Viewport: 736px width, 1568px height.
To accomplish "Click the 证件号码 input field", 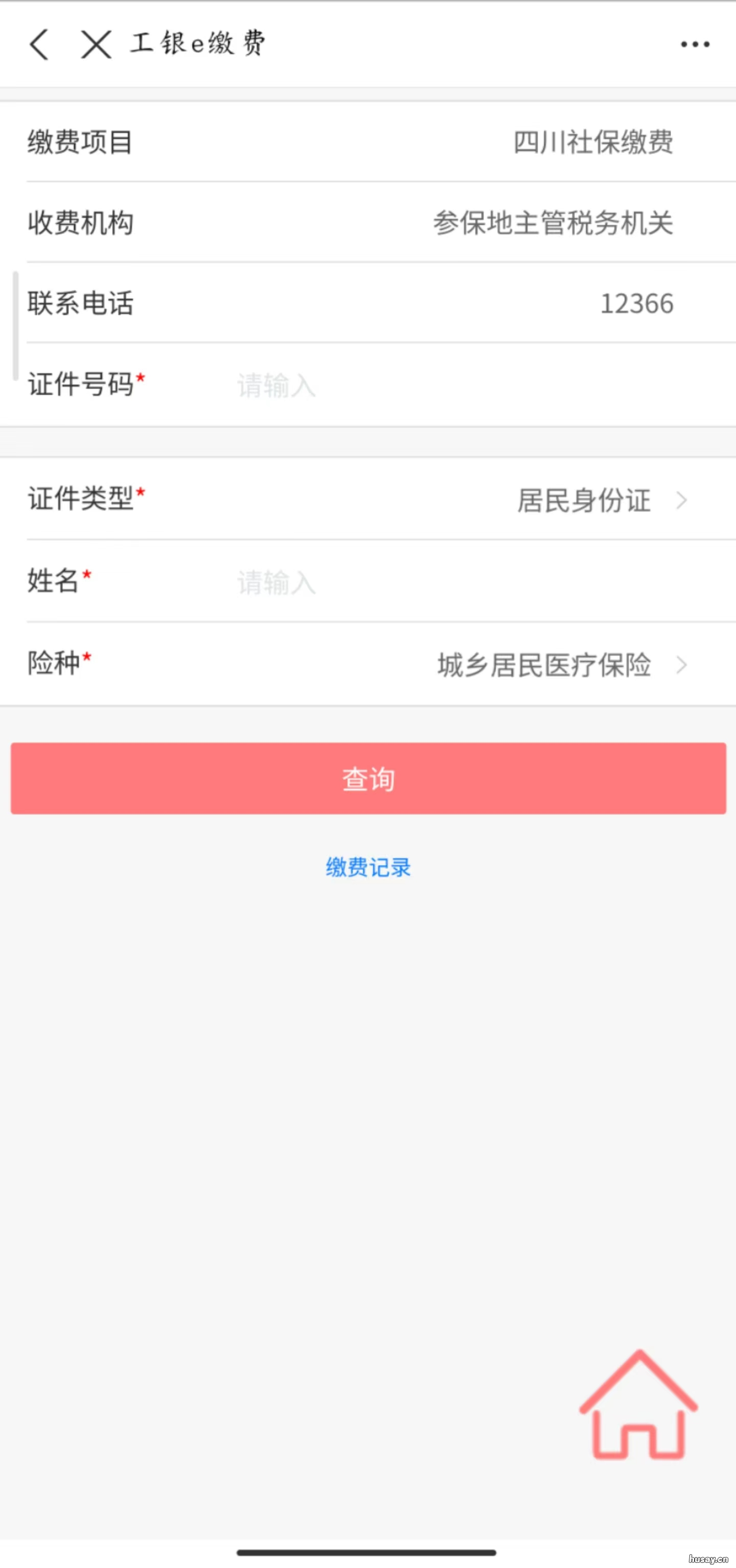I will click(x=365, y=385).
